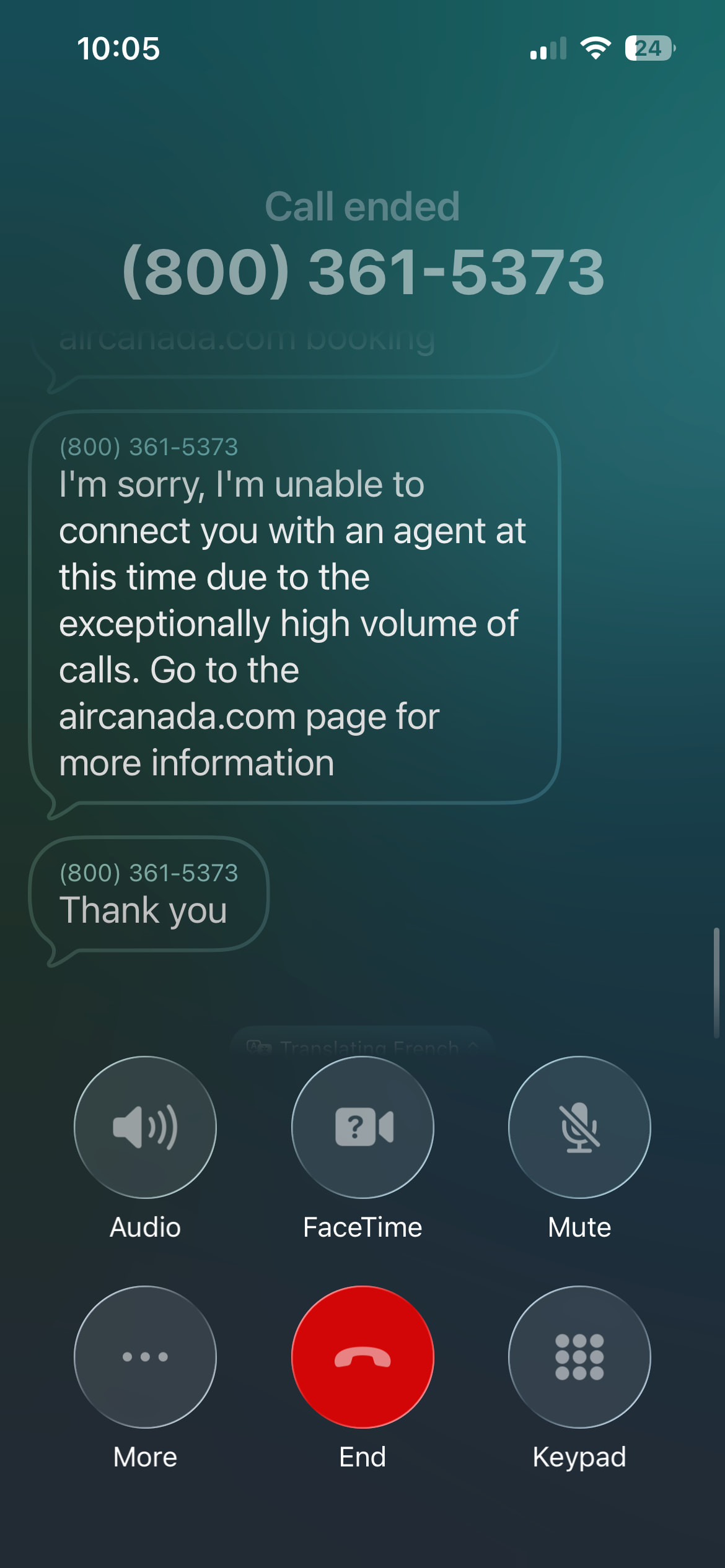Screen dimensions: 725x1568
Task: Mute the microphone
Action: pos(579,1126)
